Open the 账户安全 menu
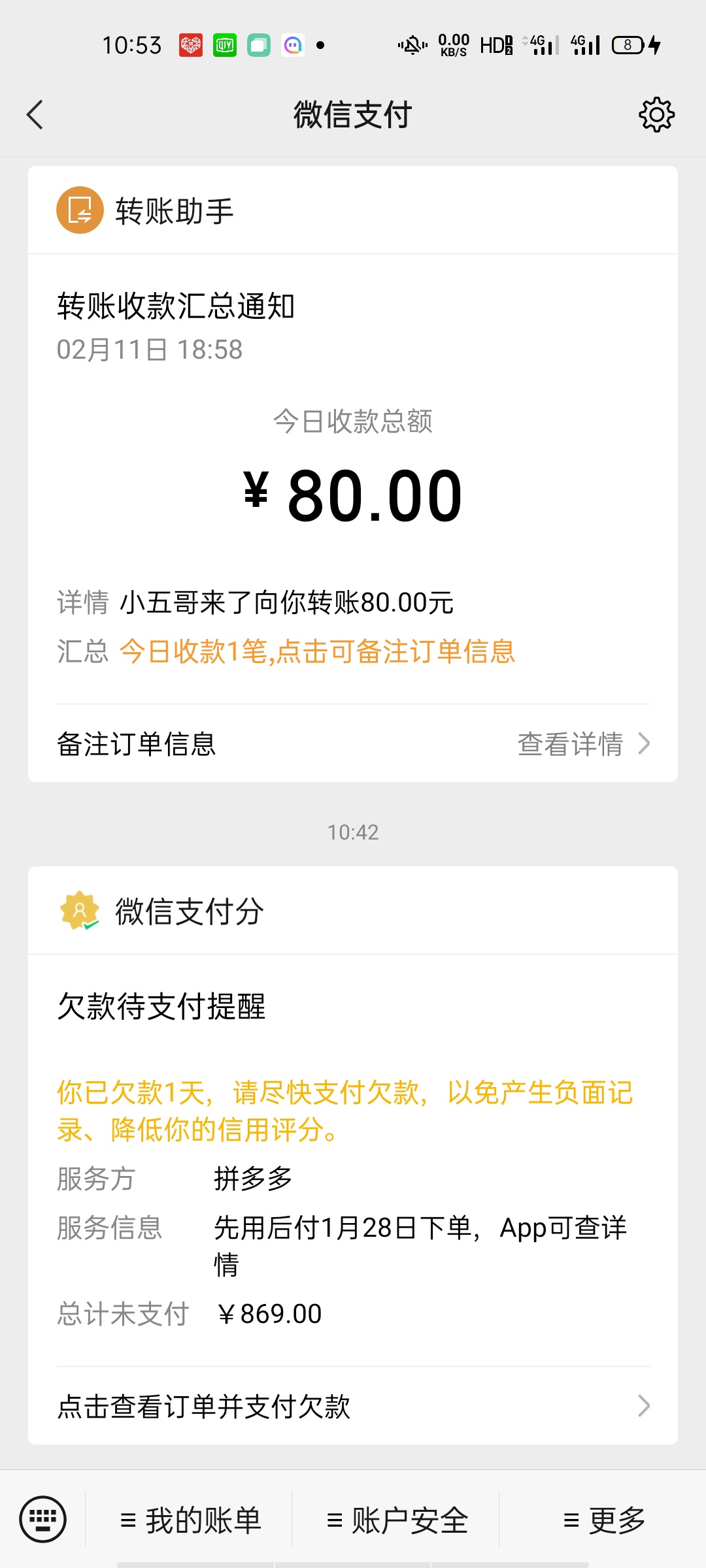706x1568 pixels. (396, 1520)
